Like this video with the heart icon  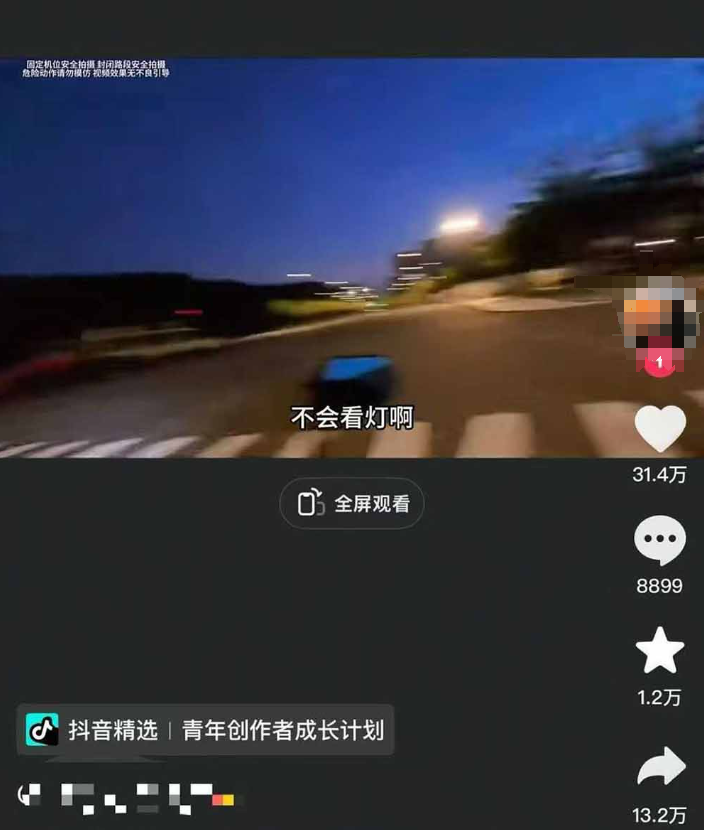(660, 430)
